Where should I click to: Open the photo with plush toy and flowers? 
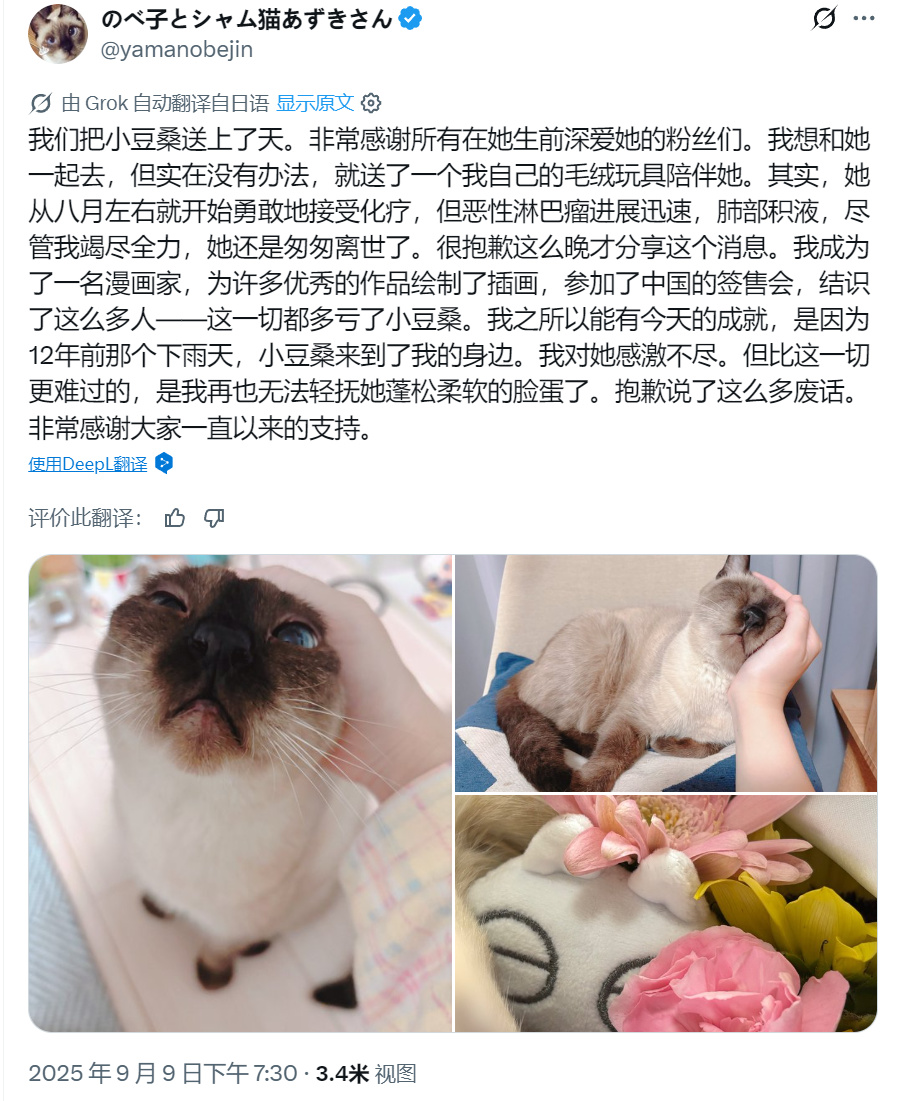666,914
